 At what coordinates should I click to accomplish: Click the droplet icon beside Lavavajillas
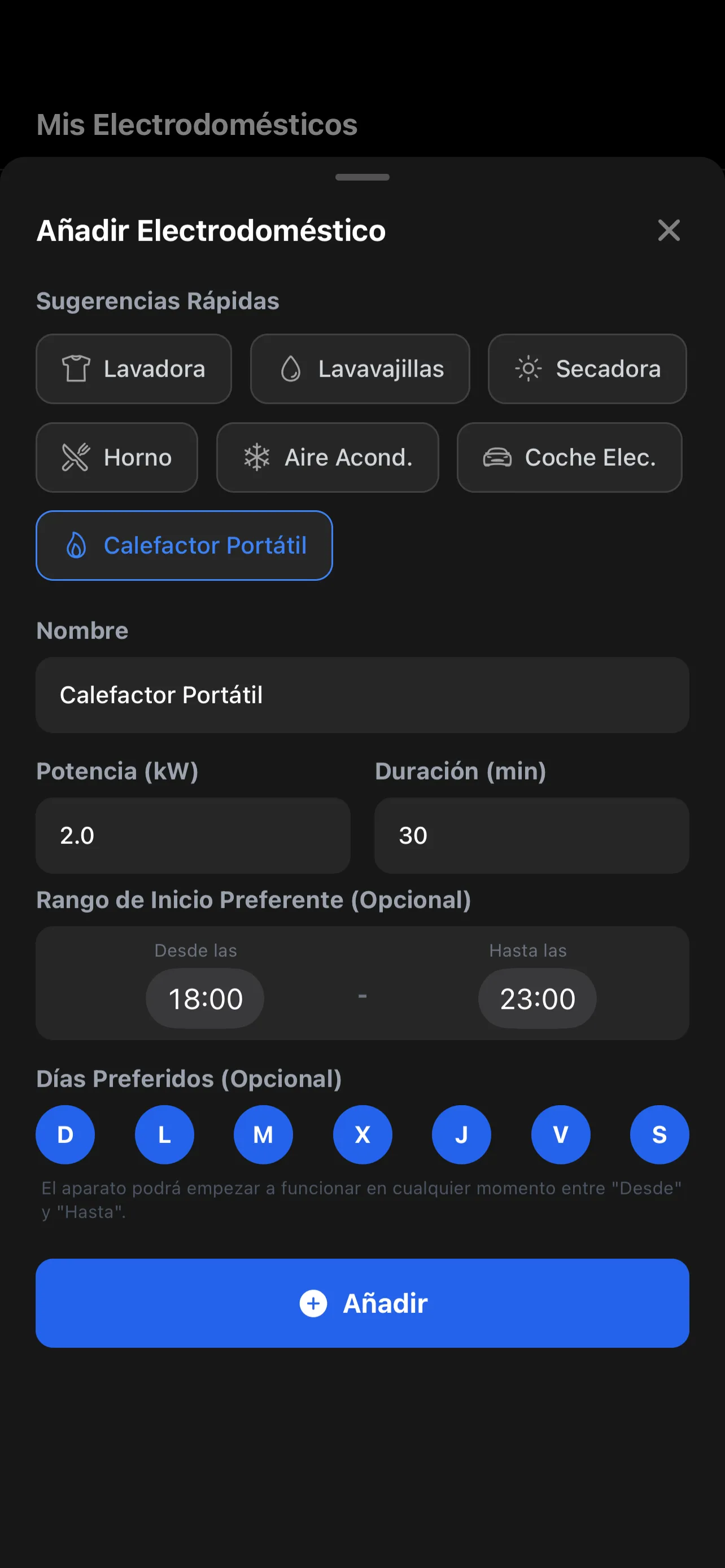point(290,368)
